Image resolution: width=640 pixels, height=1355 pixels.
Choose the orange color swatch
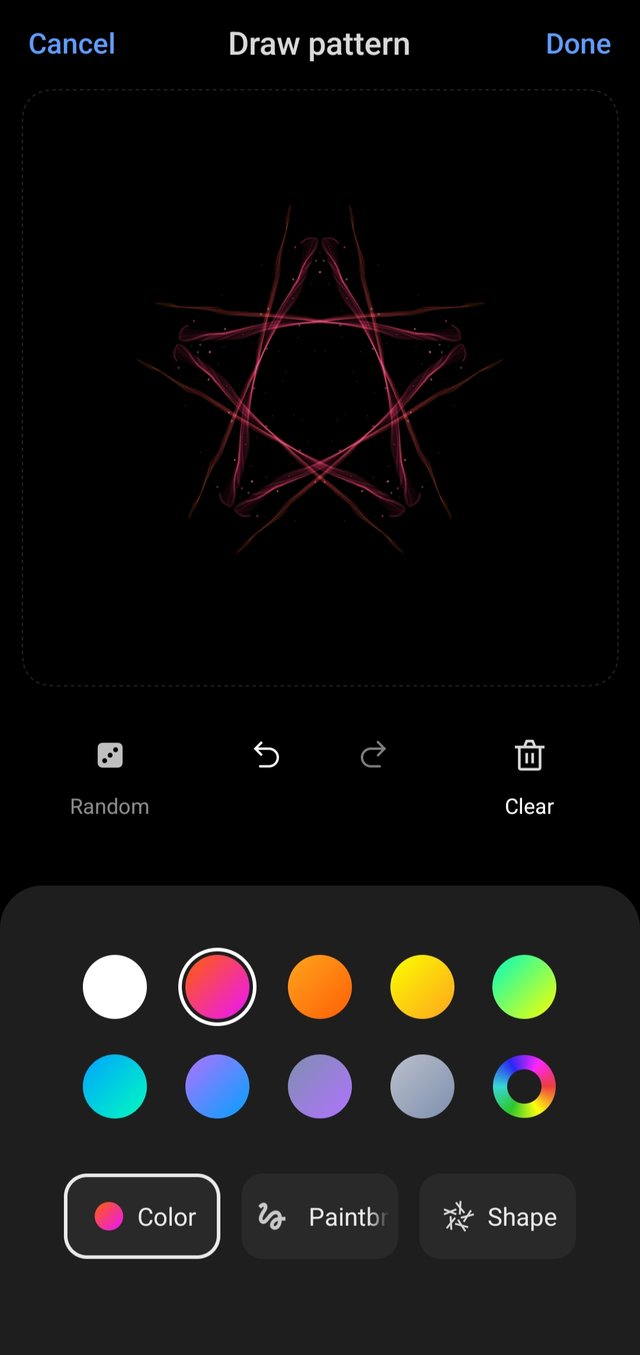tap(320, 987)
